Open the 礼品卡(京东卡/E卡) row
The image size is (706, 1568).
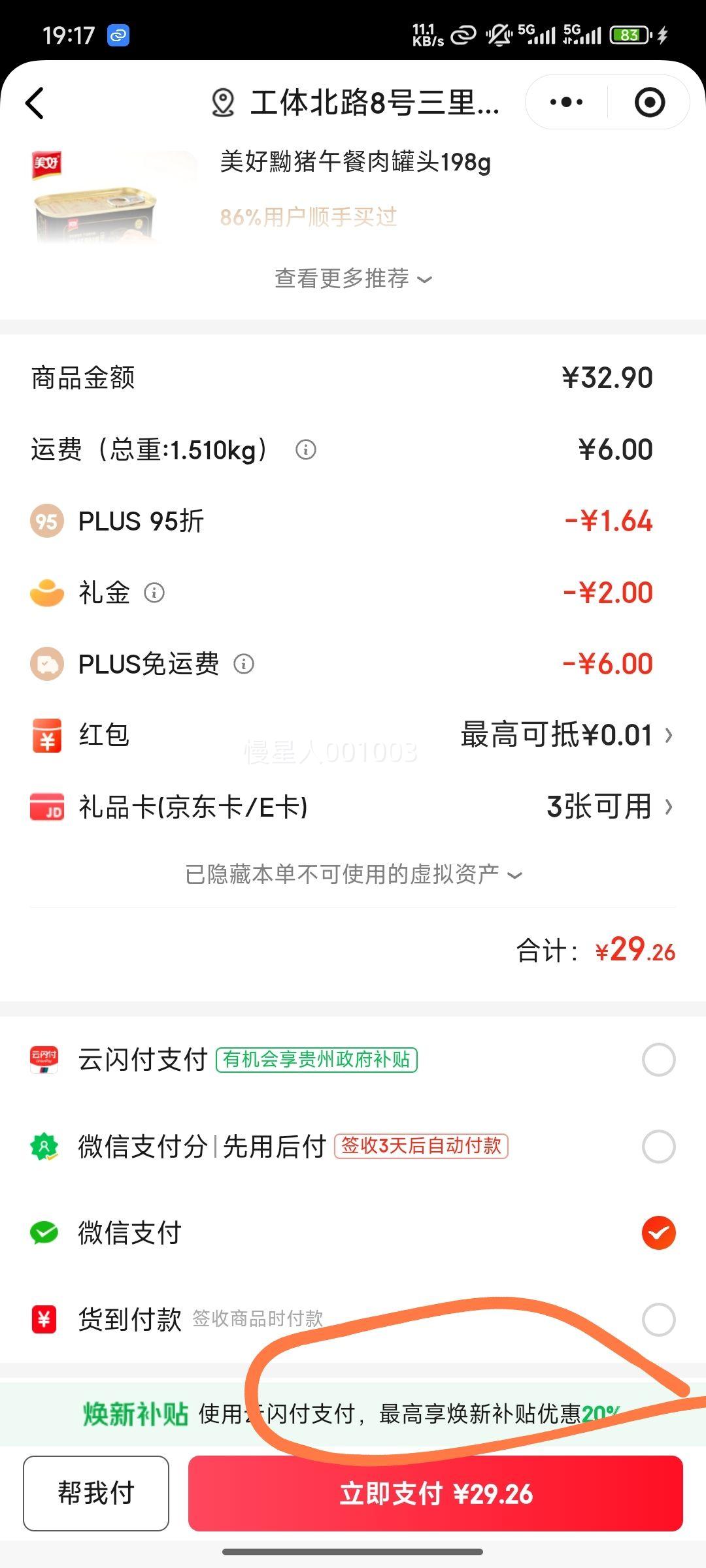click(x=353, y=808)
